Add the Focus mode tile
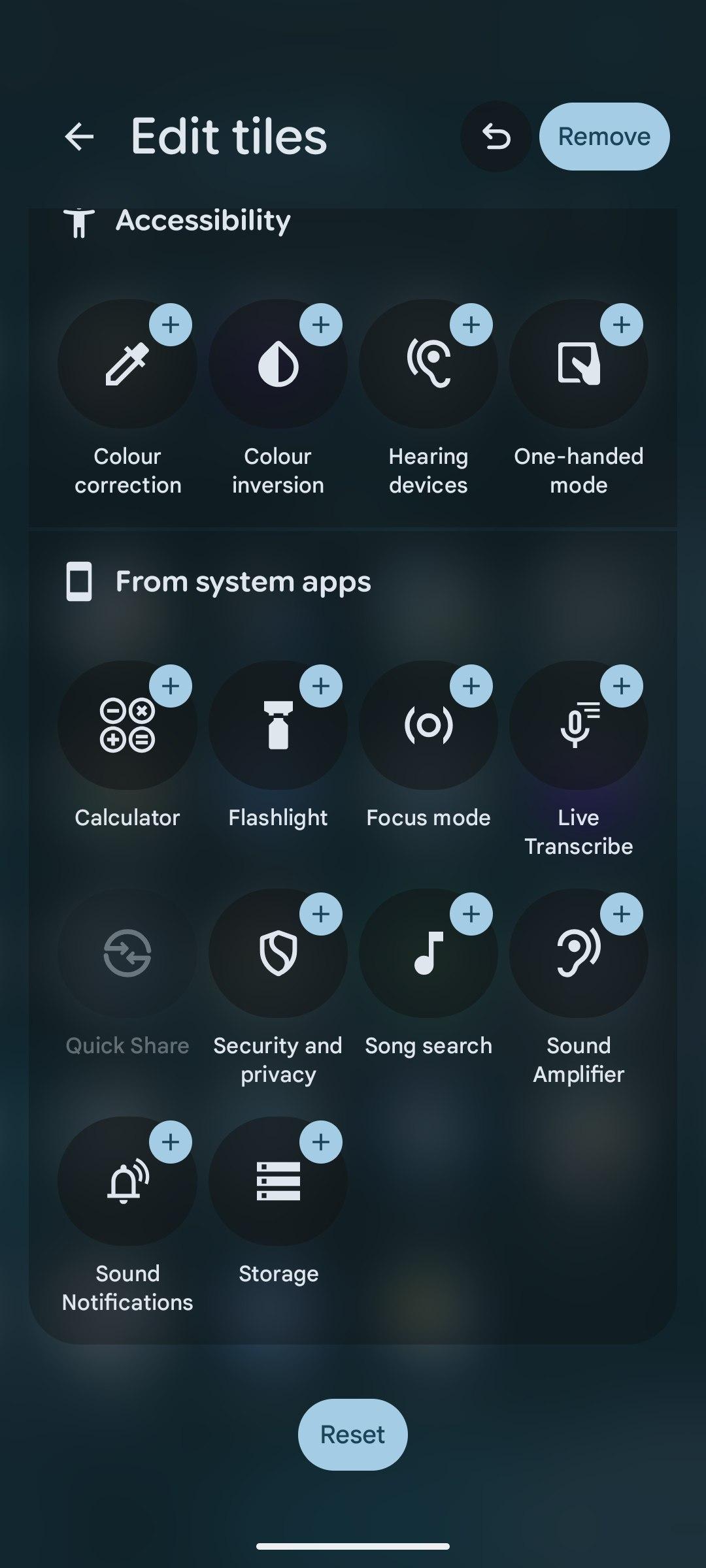The image size is (706, 1568). click(471, 686)
